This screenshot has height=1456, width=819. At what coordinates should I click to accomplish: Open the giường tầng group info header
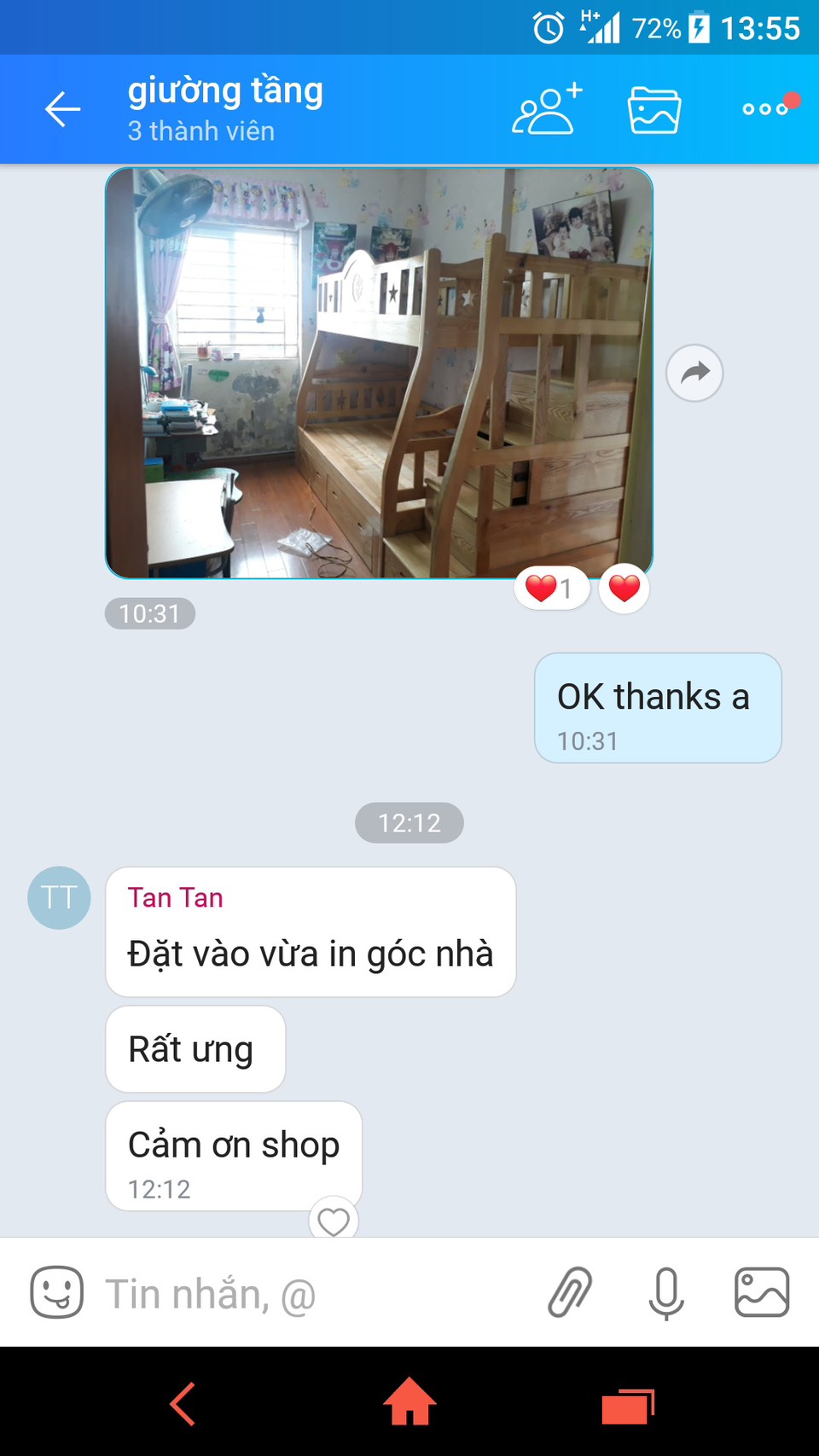226,108
